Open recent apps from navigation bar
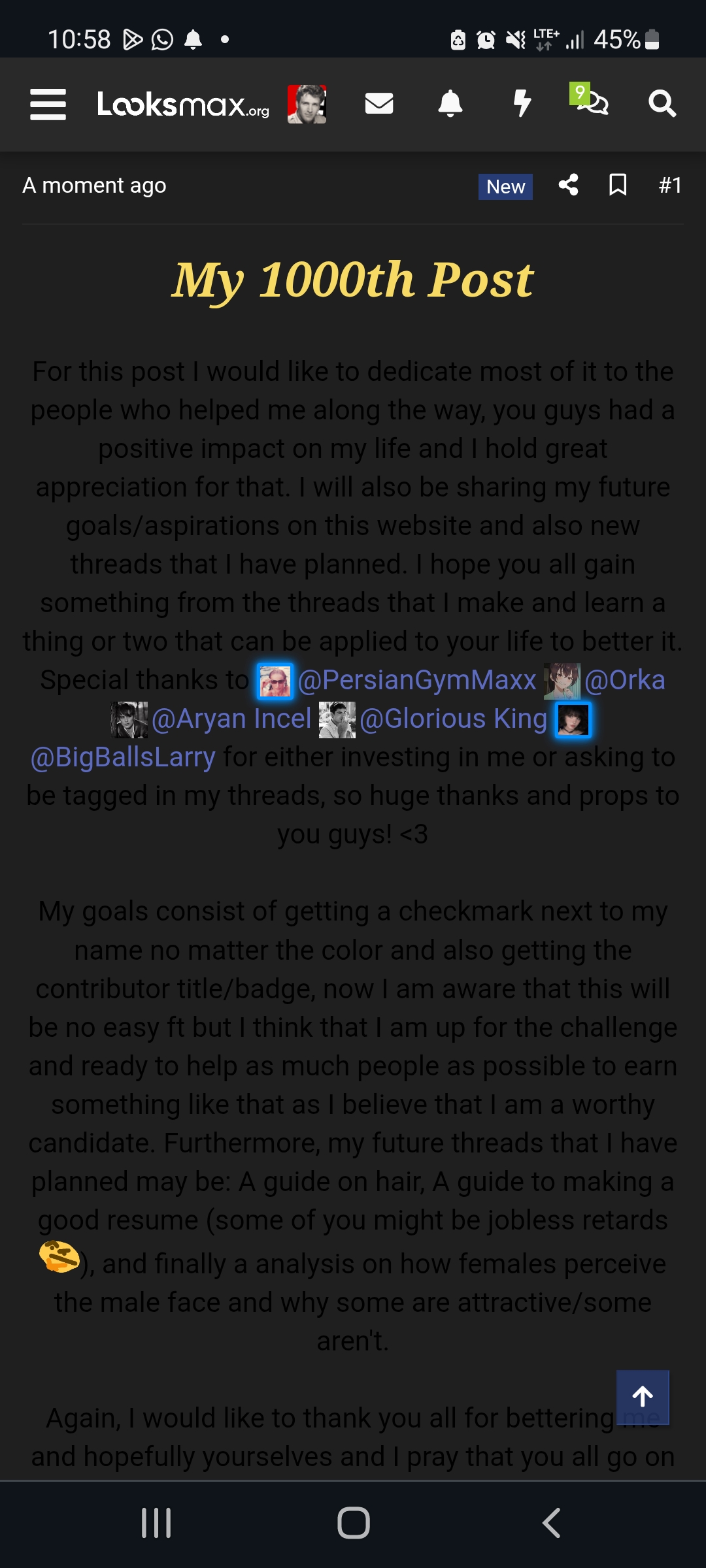706x1568 pixels. (x=156, y=1523)
